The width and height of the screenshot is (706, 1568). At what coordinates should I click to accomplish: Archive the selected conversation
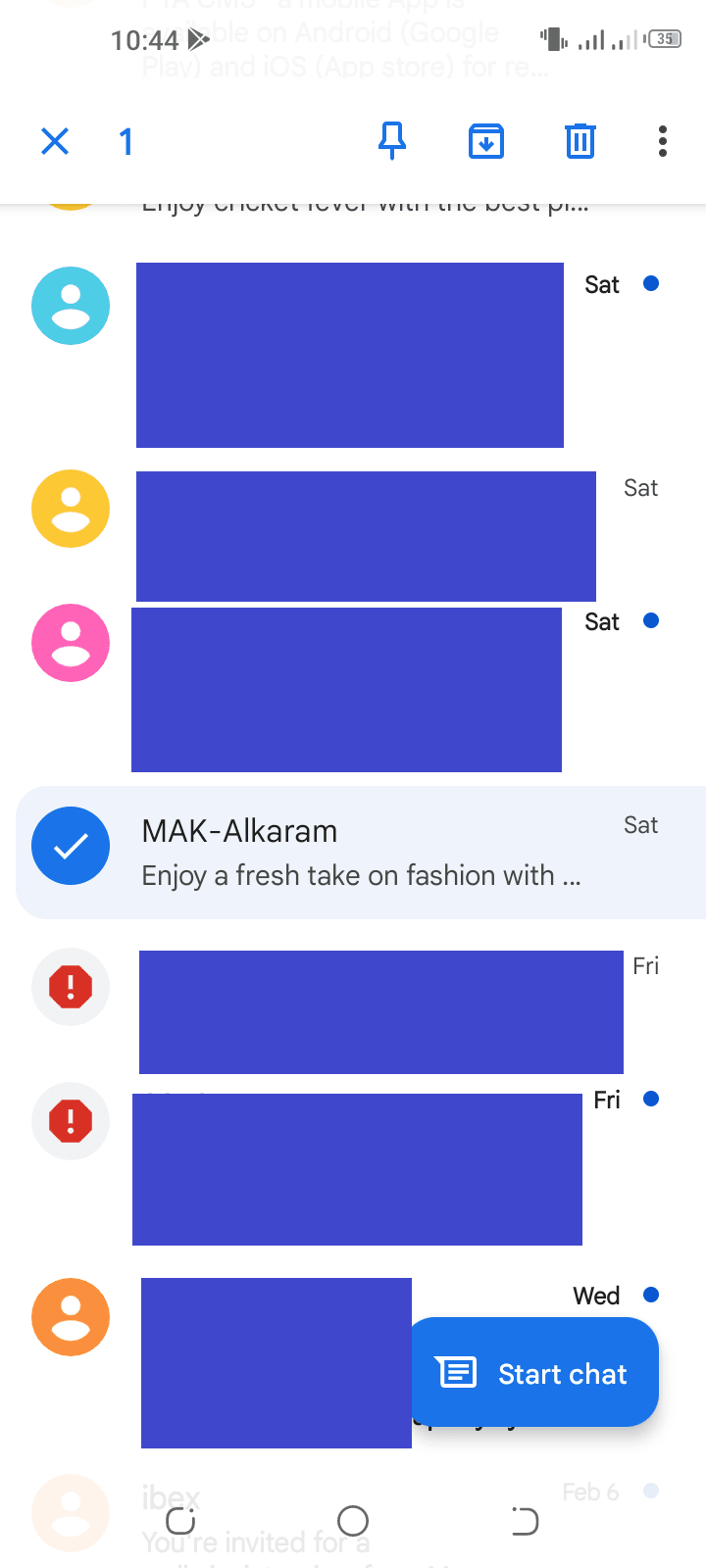pos(486,142)
